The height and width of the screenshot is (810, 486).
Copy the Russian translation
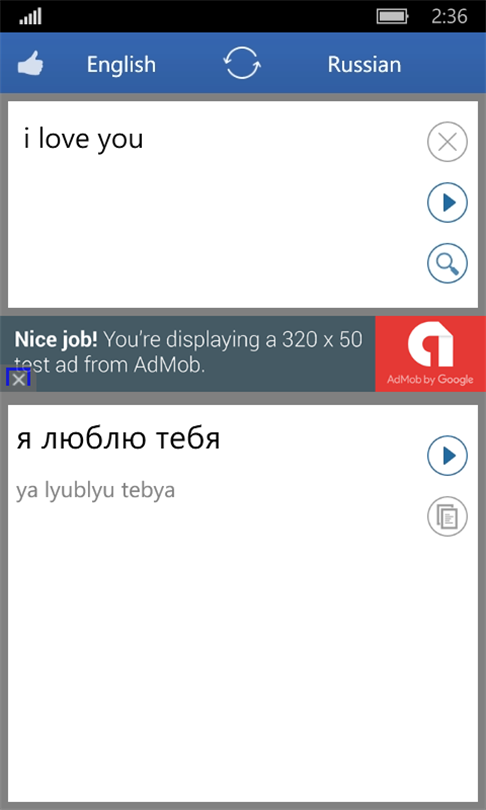click(x=447, y=516)
